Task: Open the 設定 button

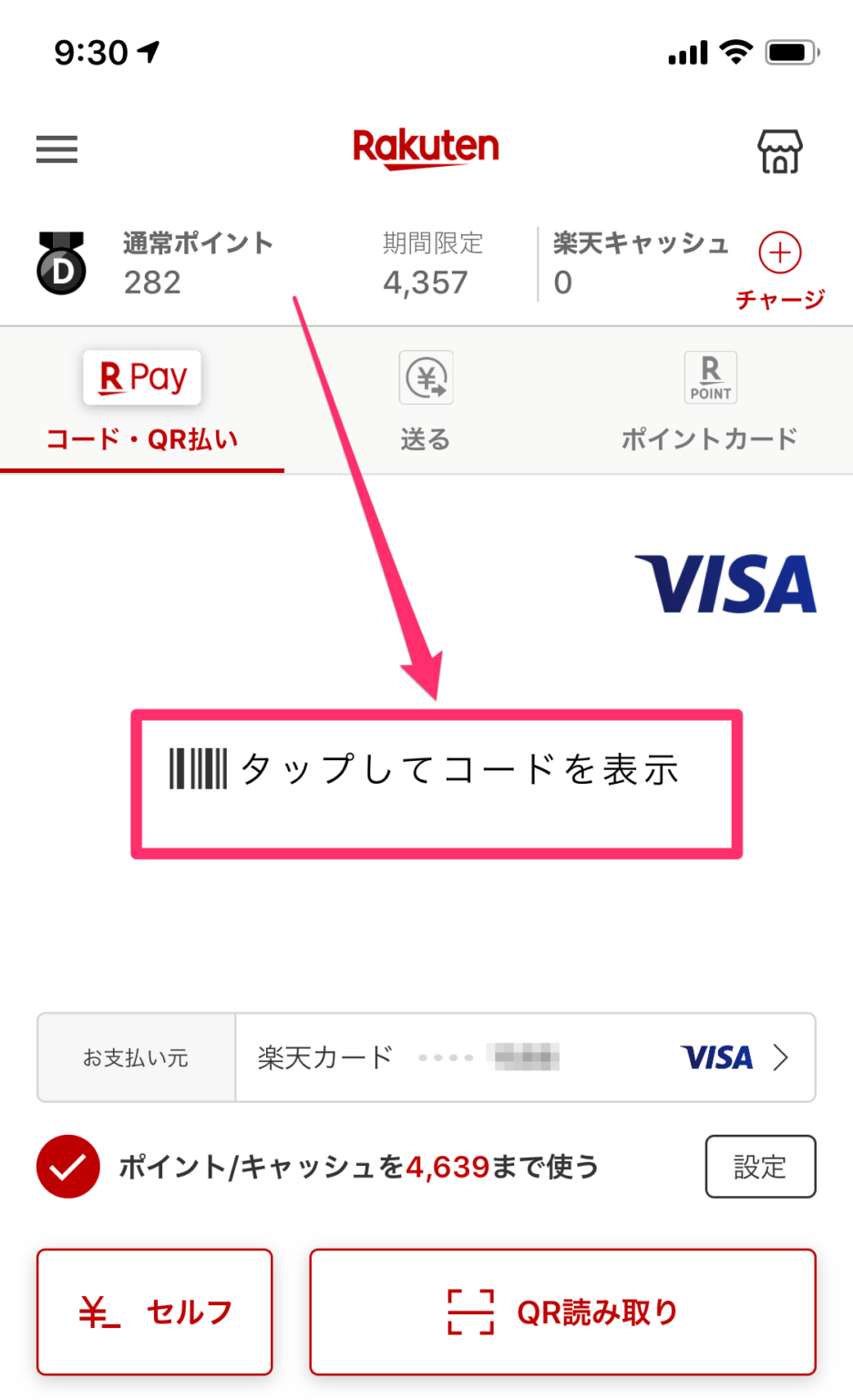Action: point(760,1167)
